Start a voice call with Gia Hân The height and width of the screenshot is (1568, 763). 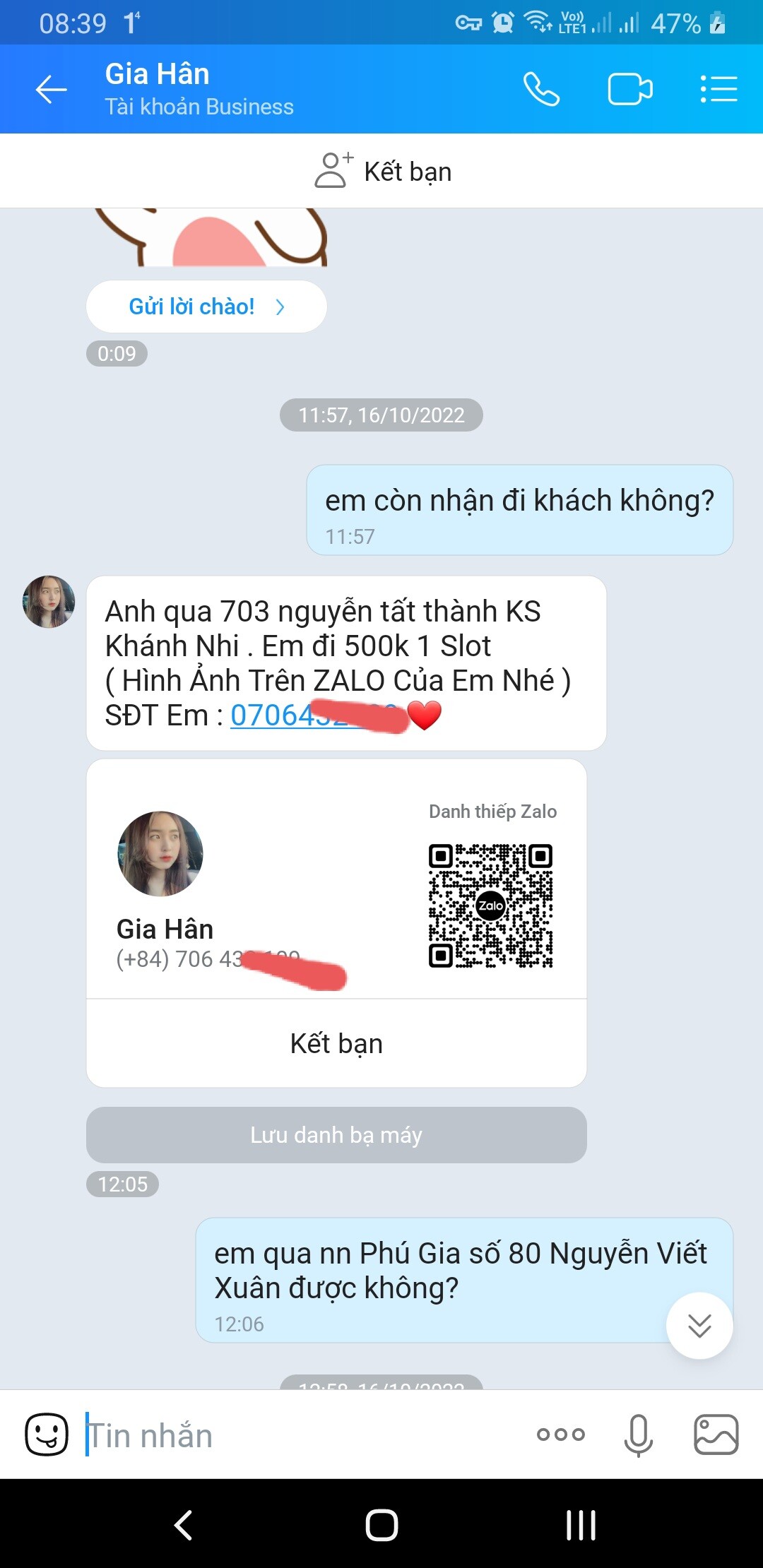tap(541, 90)
